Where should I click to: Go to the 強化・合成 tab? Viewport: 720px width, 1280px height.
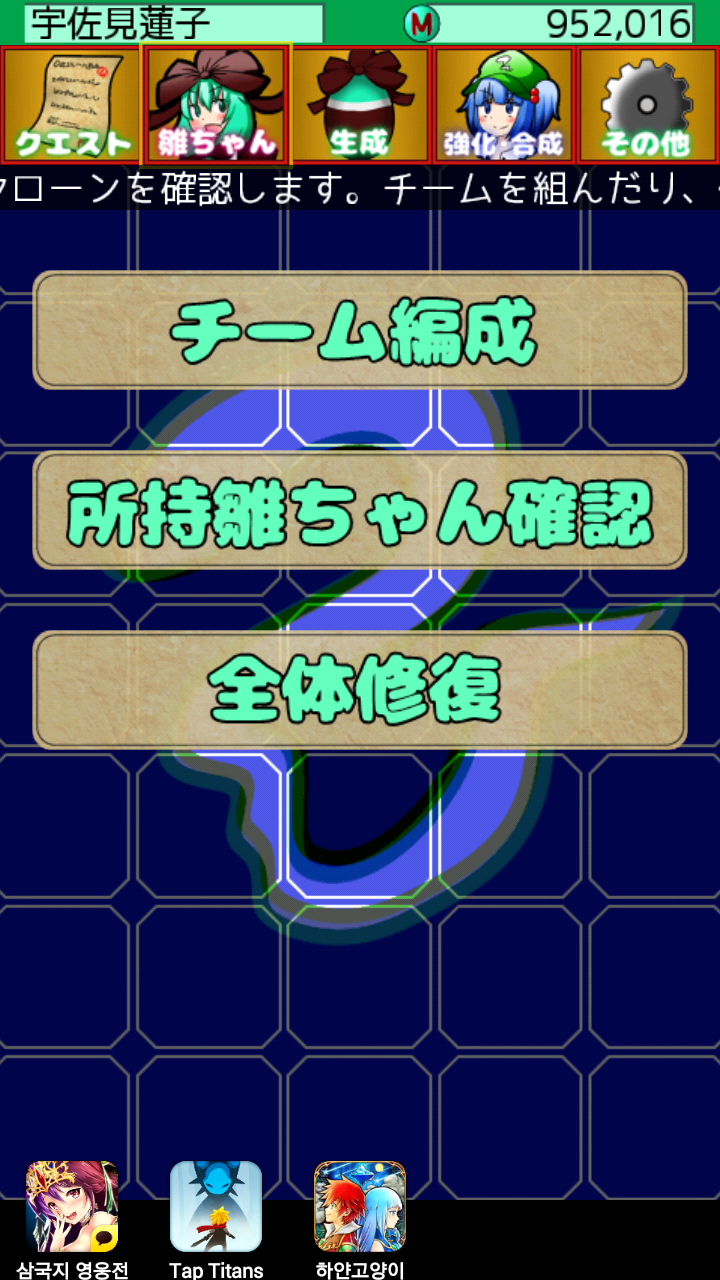coord(504,105)
